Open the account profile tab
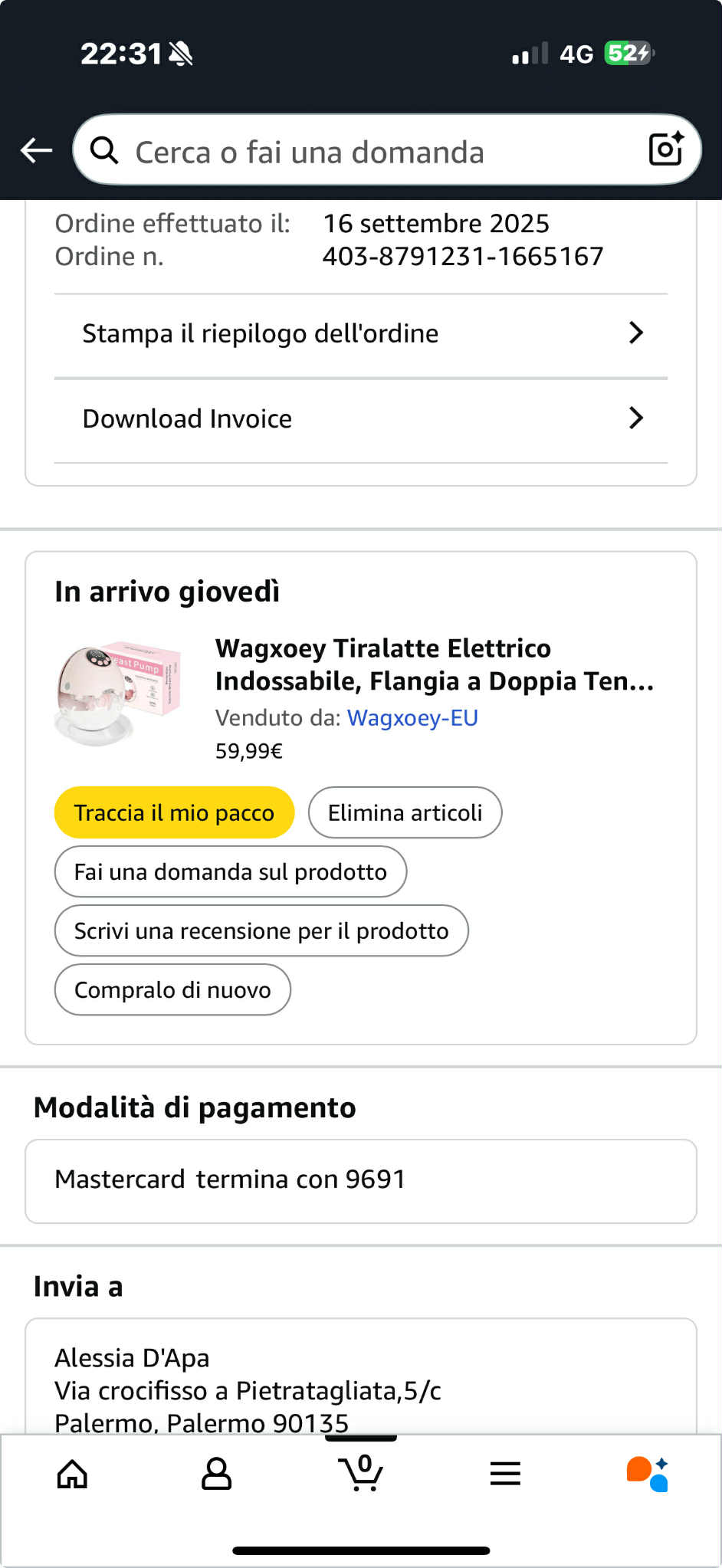 pos(216,1474)
